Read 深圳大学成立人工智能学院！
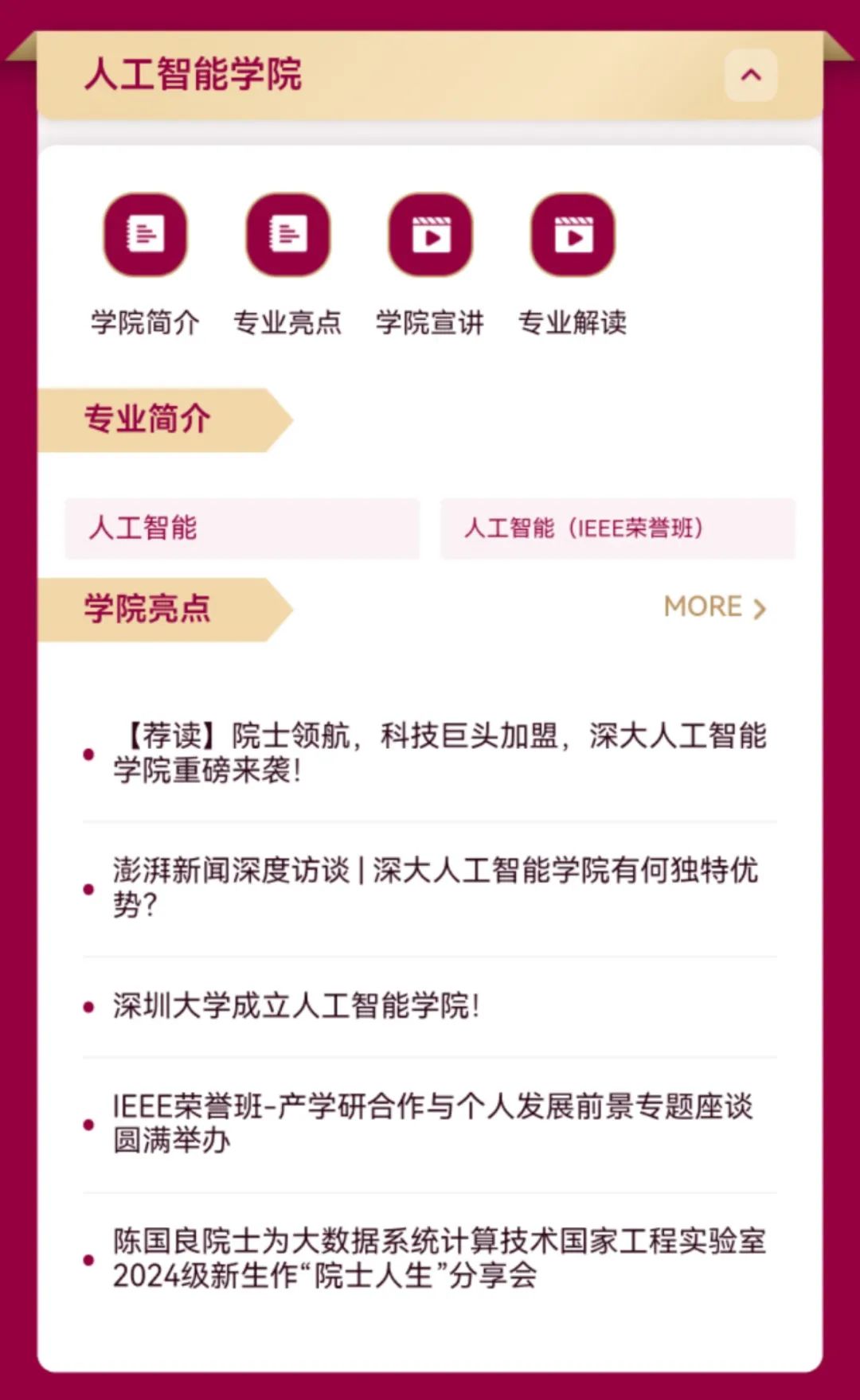 pos(296,1006)
